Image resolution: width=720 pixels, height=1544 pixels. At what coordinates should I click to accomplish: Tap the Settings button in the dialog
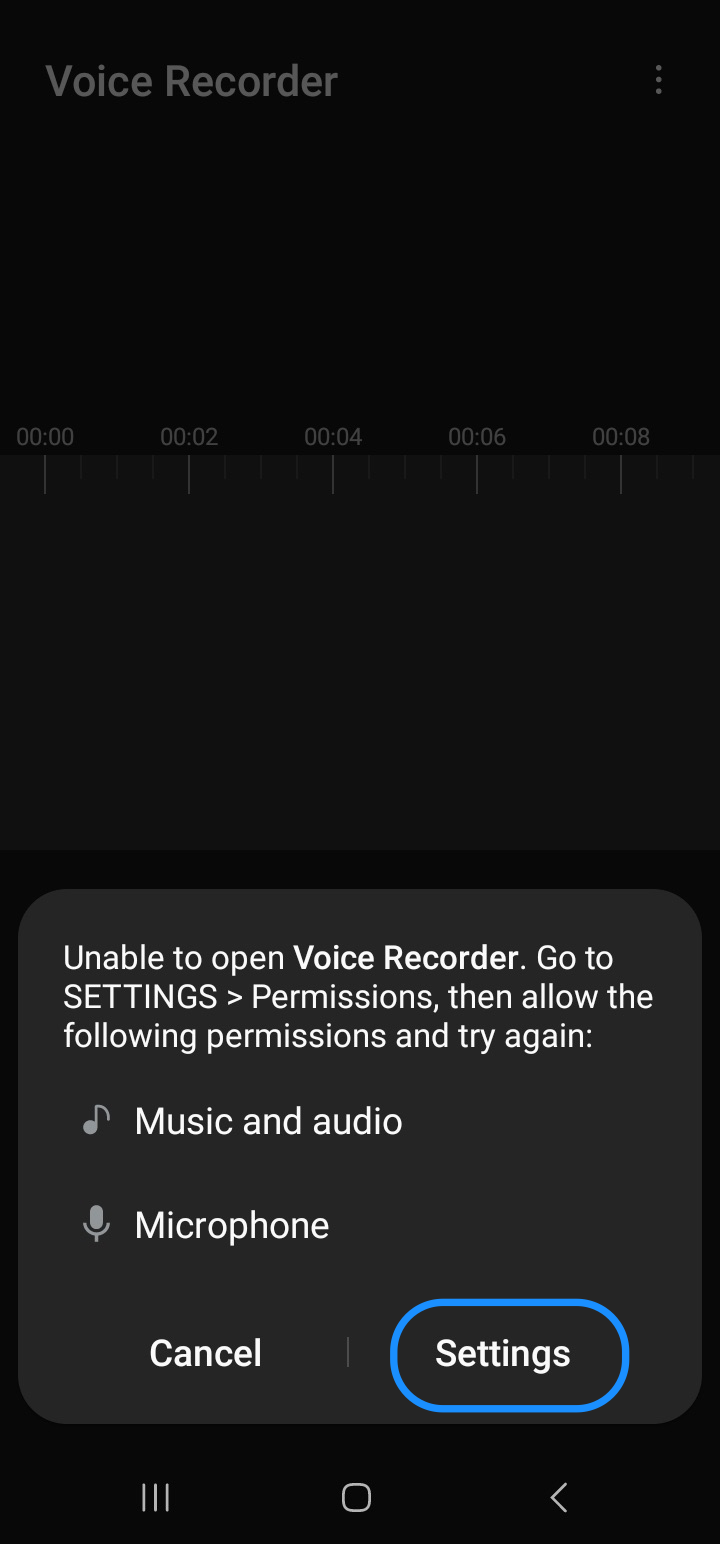click(503, 1354)
